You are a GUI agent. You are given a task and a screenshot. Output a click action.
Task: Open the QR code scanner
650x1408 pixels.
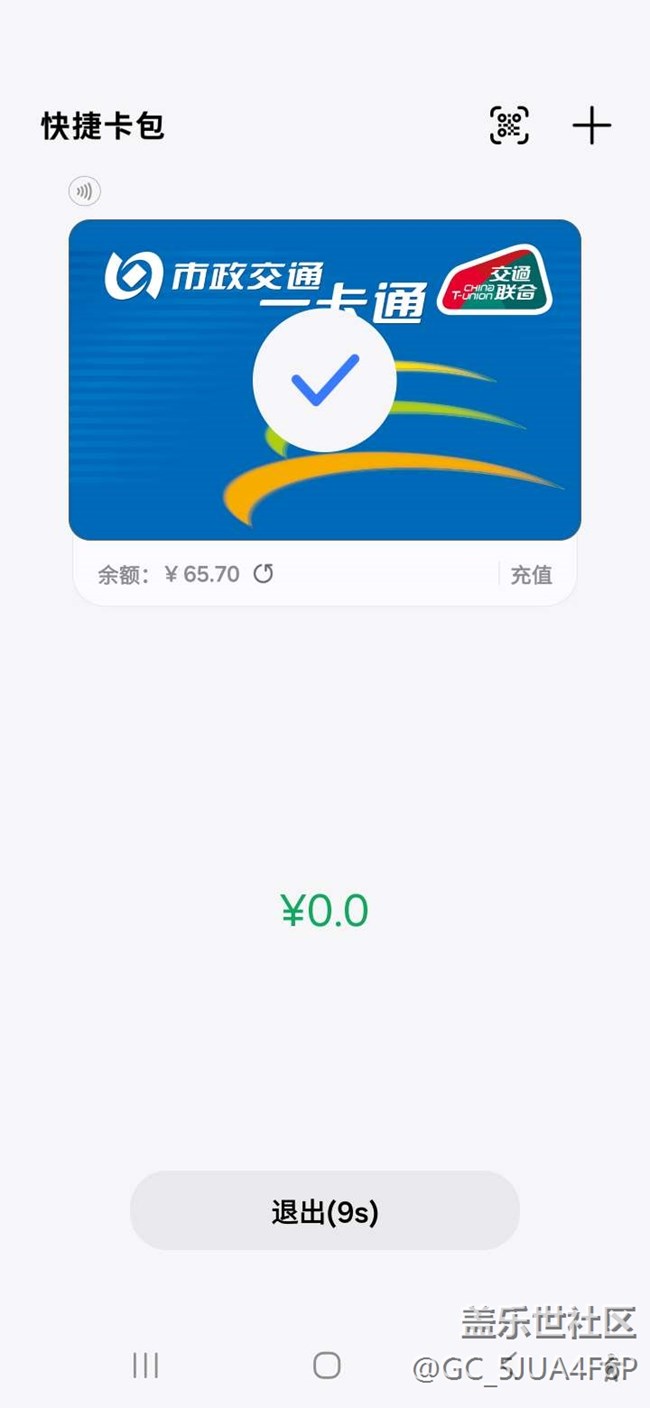pyautogui.click(x=509, y=126)
